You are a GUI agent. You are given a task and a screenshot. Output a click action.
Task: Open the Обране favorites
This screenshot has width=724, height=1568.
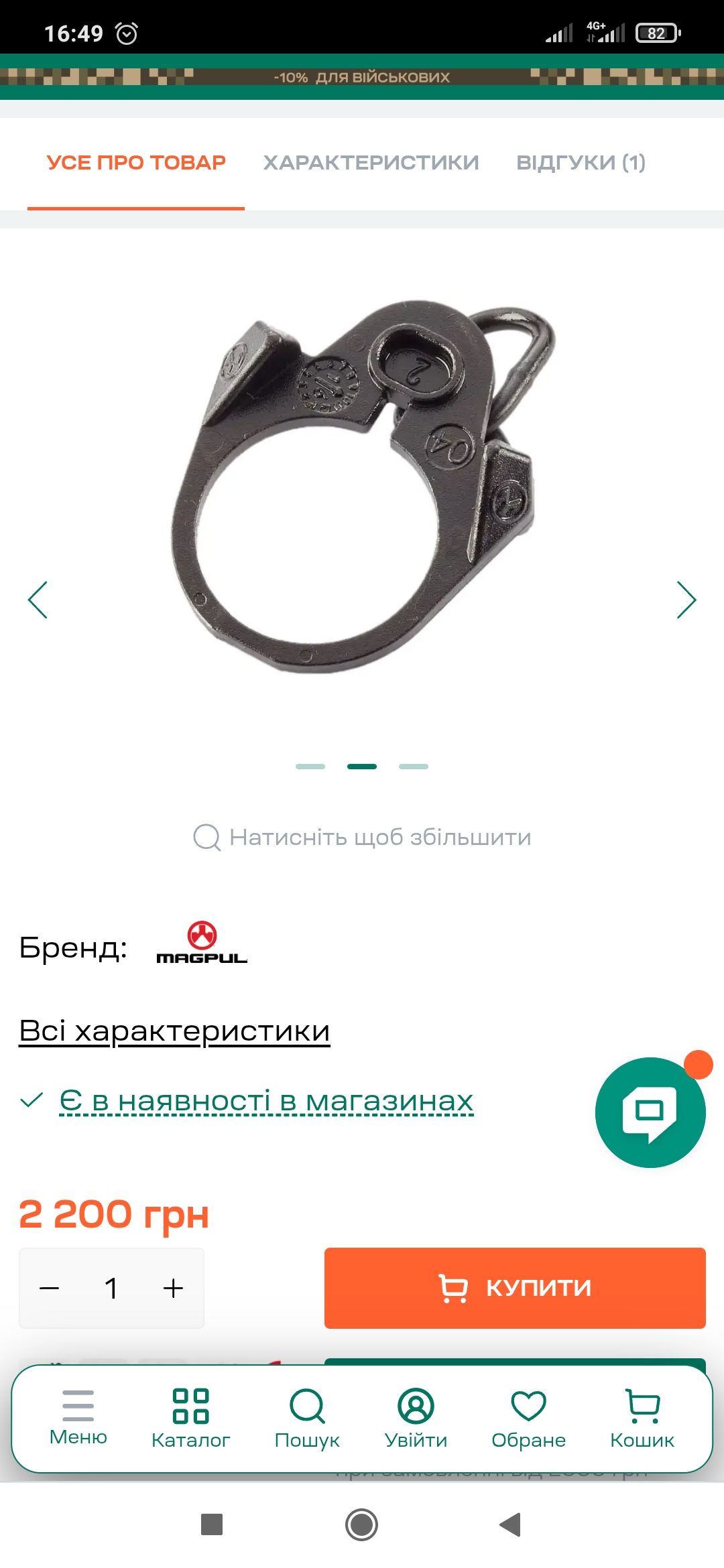528,1417
